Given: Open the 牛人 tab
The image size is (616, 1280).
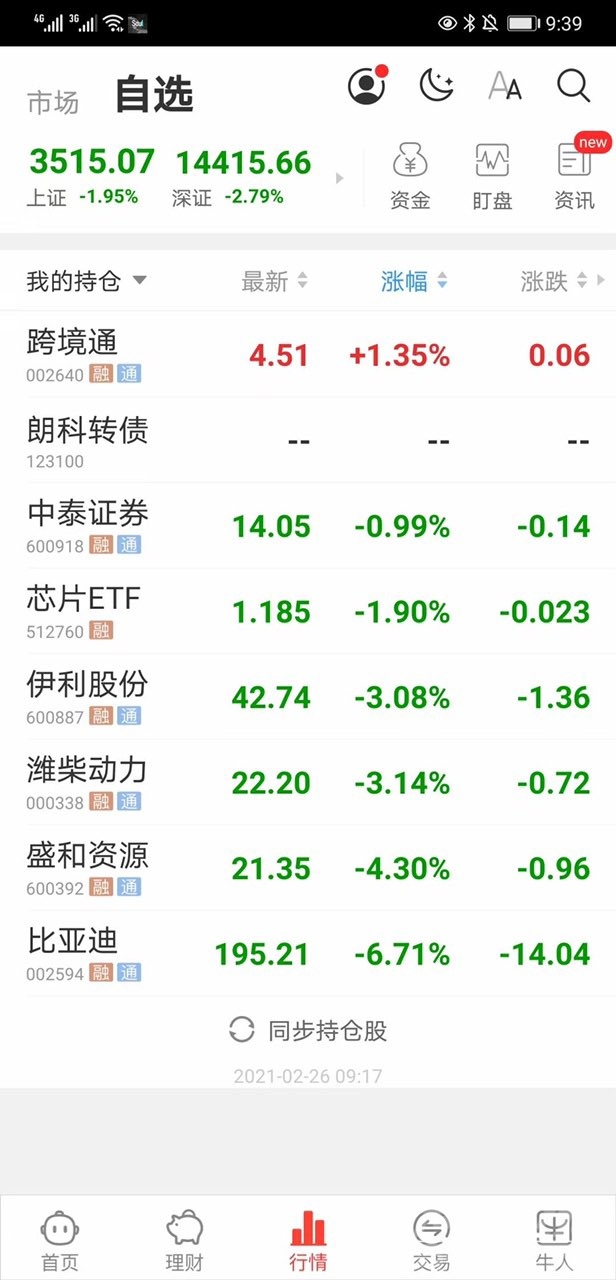Looking at the screenshot, I should click(554, 1240).
